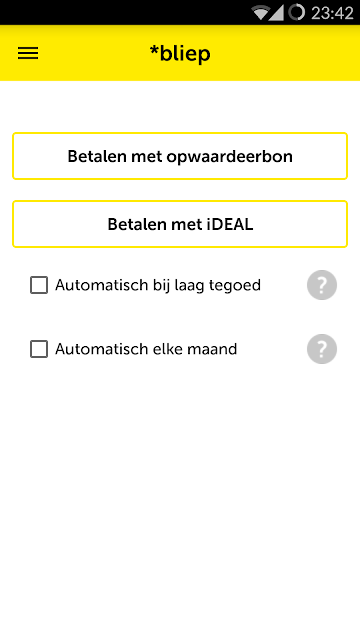Image resolution: width=360 pixels, height=640 pixels.
Task: Open help for Automatisch bij laag tegoed
Action: pos(322,285)
